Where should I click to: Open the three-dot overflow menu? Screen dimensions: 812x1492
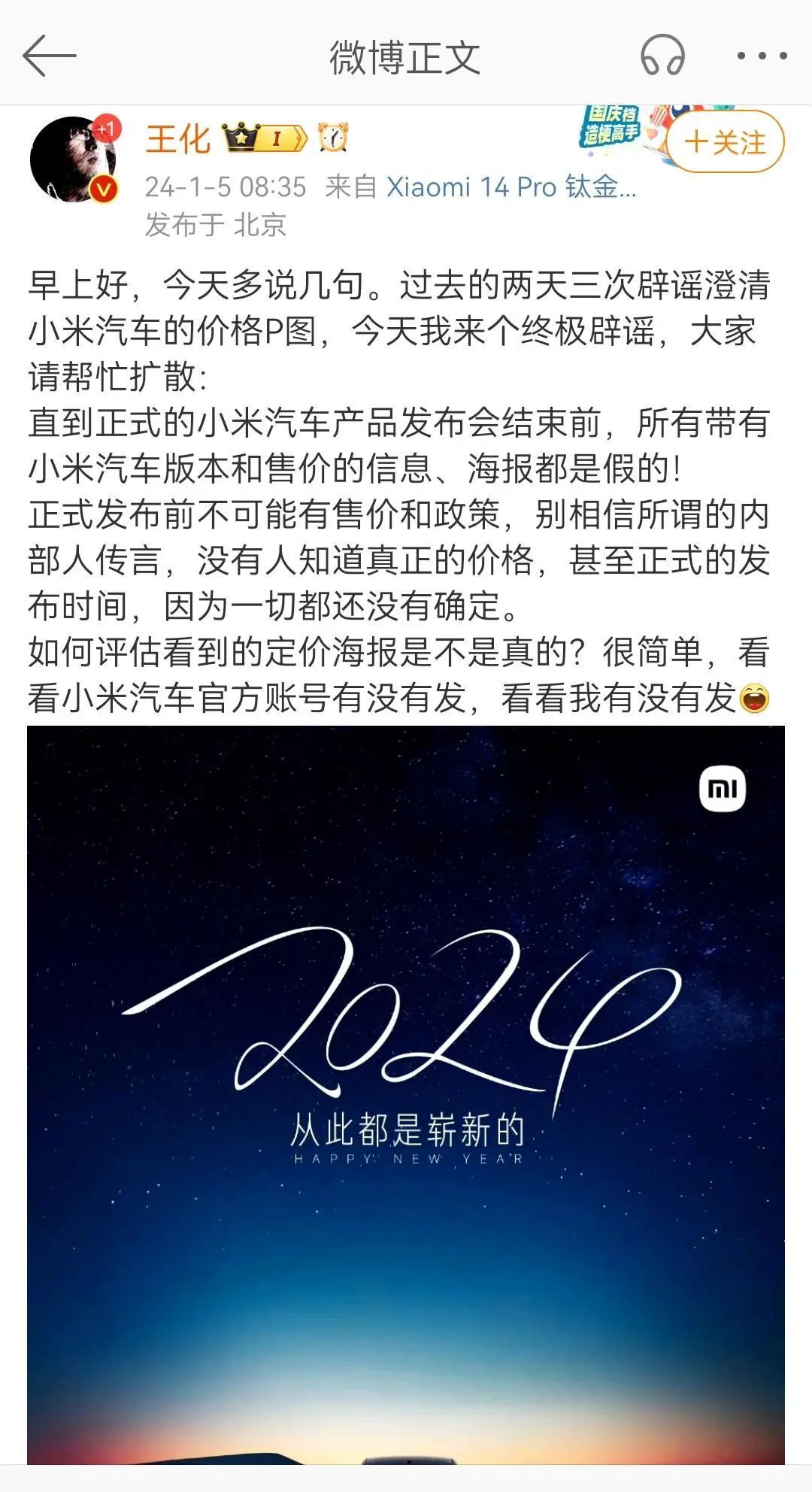pyautogui.click(x=762, y=56)
